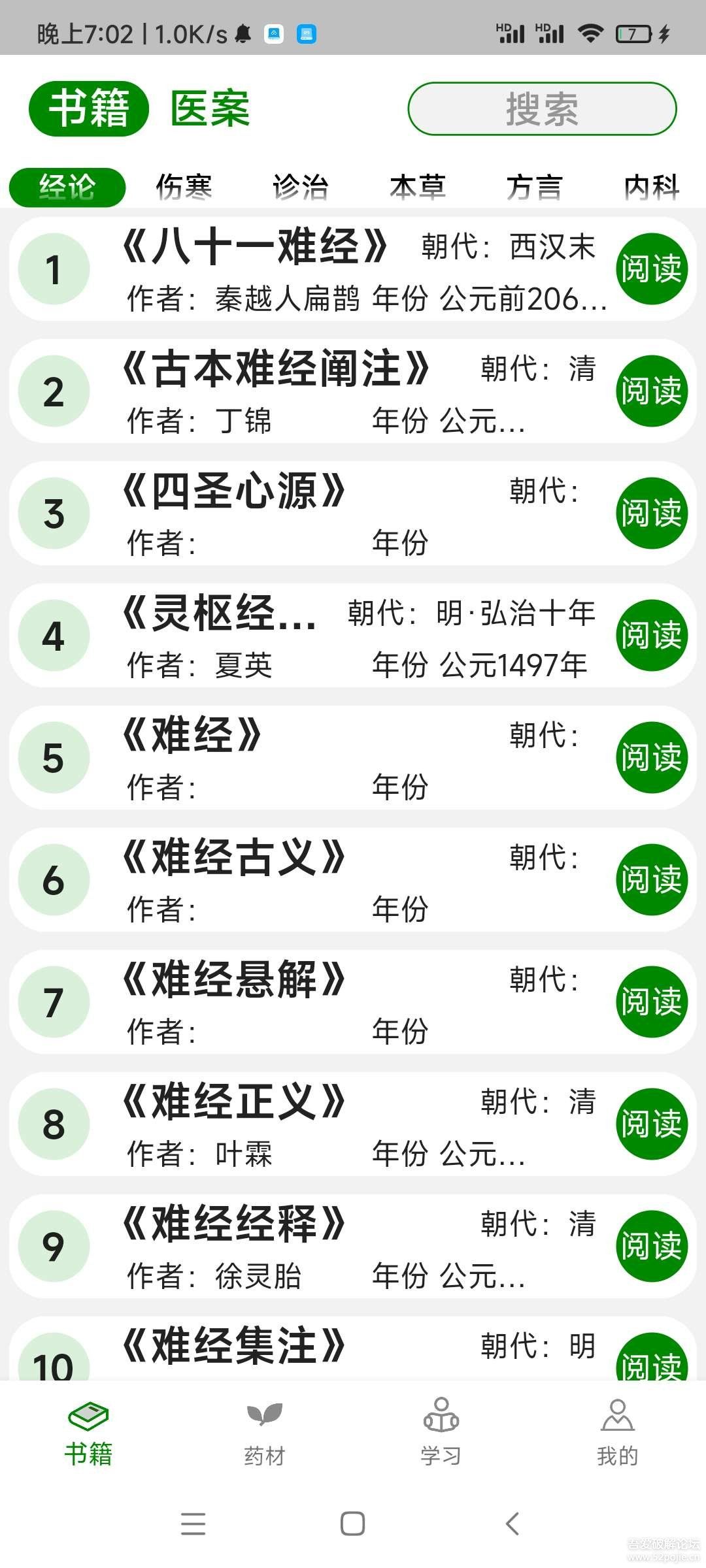Select the 诊治 category

click(x=301, y=188)
